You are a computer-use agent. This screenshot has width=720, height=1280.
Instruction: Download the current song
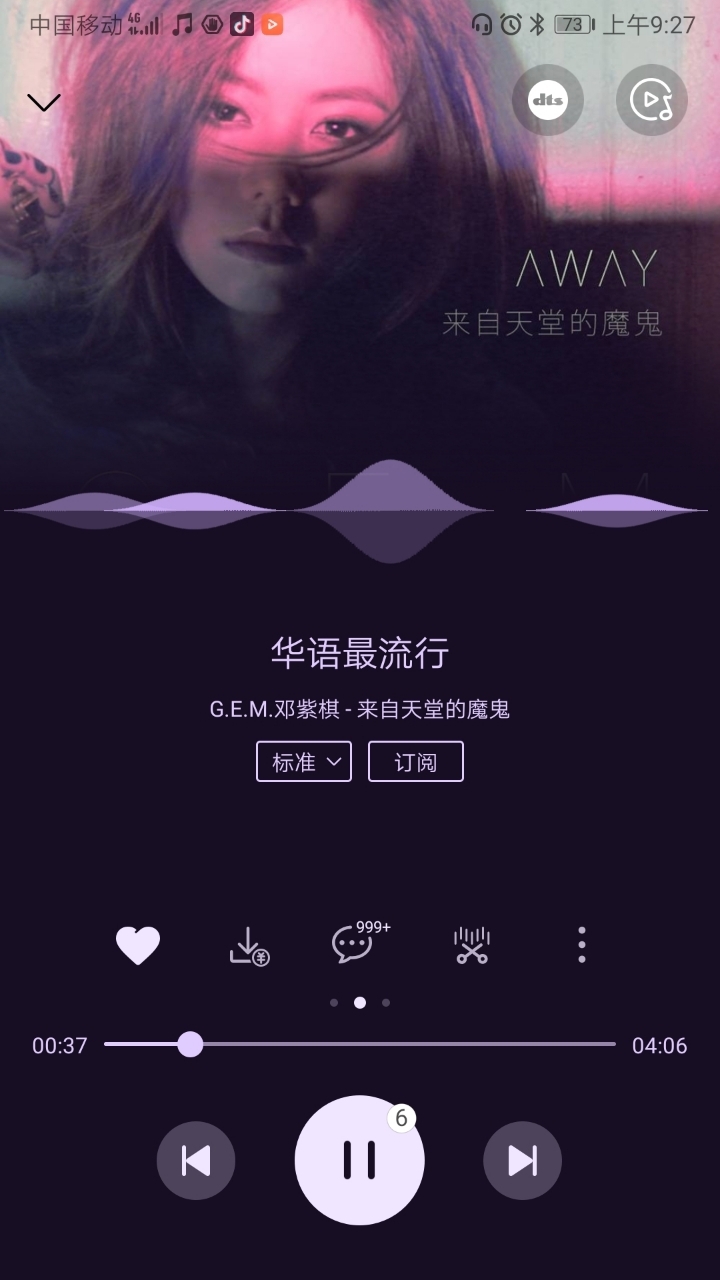[x=249, y=945]
